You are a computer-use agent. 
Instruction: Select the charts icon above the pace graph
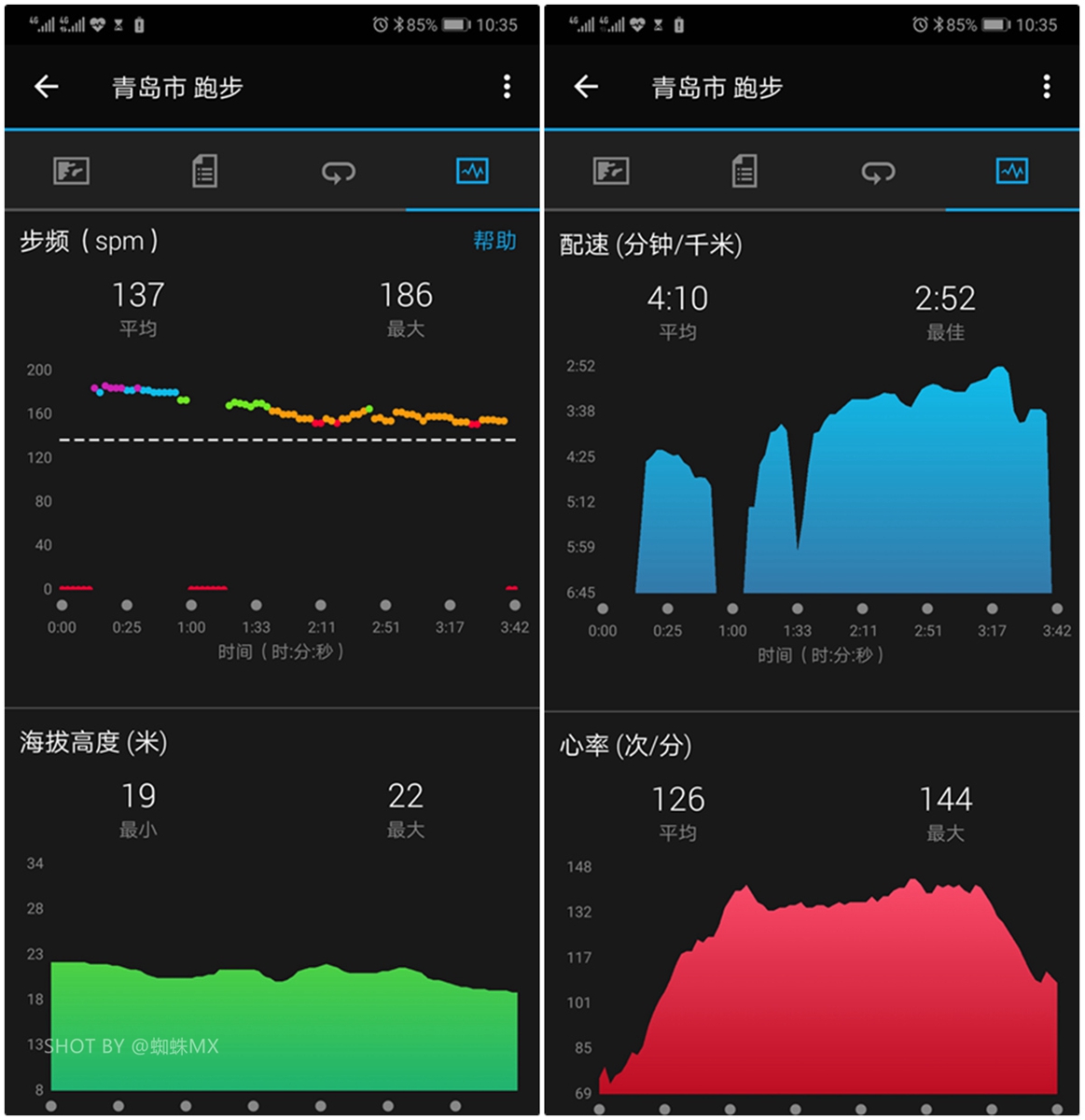(x=1011, y=171)
